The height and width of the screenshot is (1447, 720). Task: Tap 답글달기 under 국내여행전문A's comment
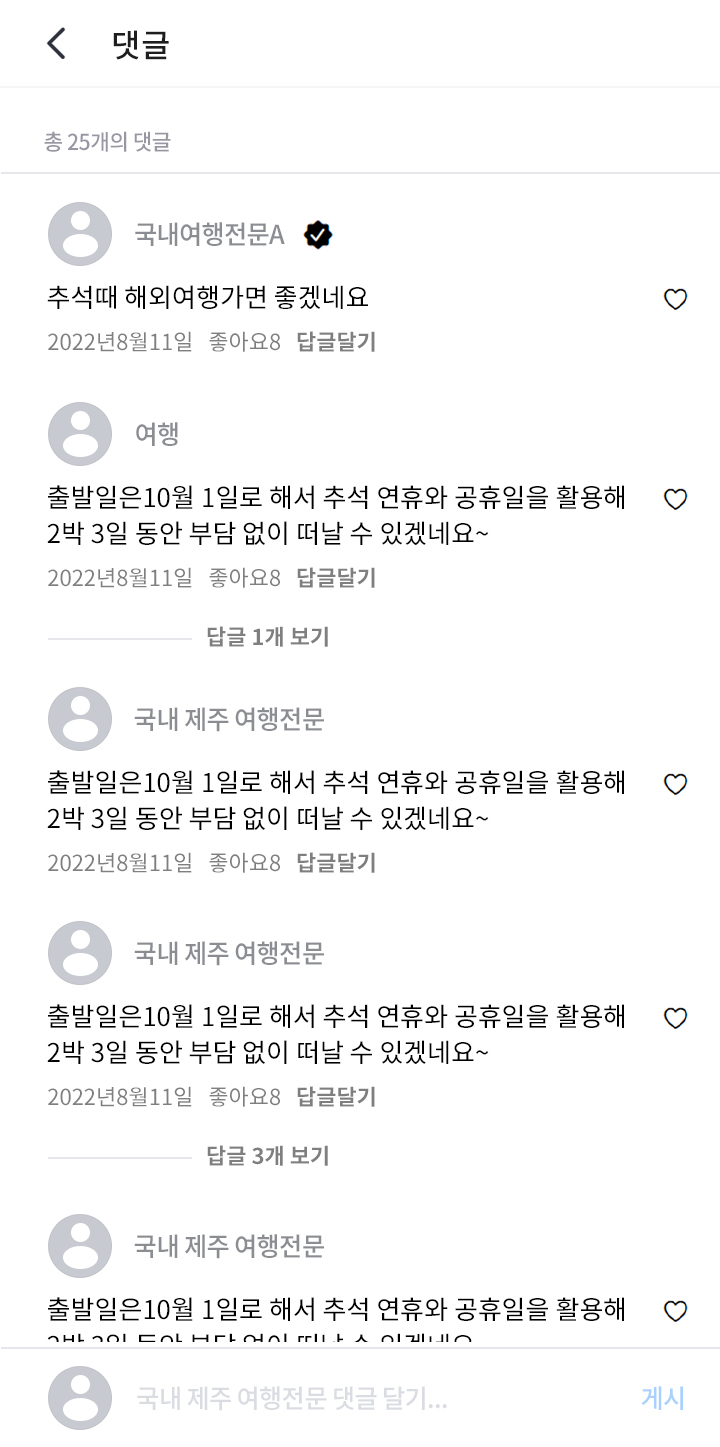pyautogui.click(x=336, y=342)
